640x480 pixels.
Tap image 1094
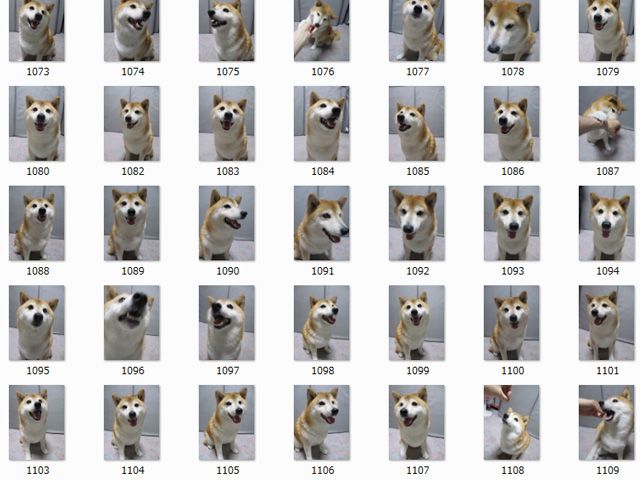pyautogui.click(x=607, y=223)
